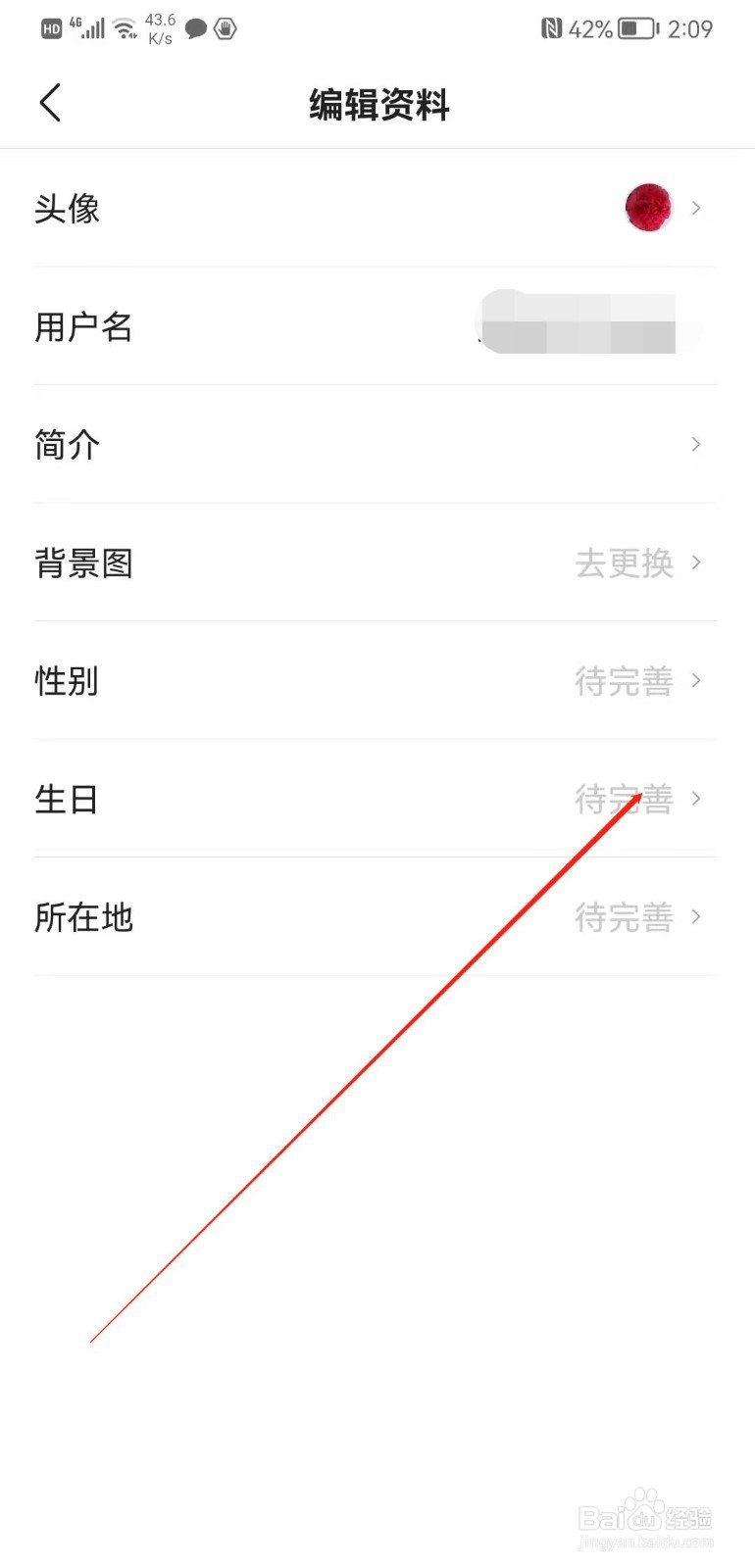
Task: Tap 待完善 next to 生日
Action: 623,799
